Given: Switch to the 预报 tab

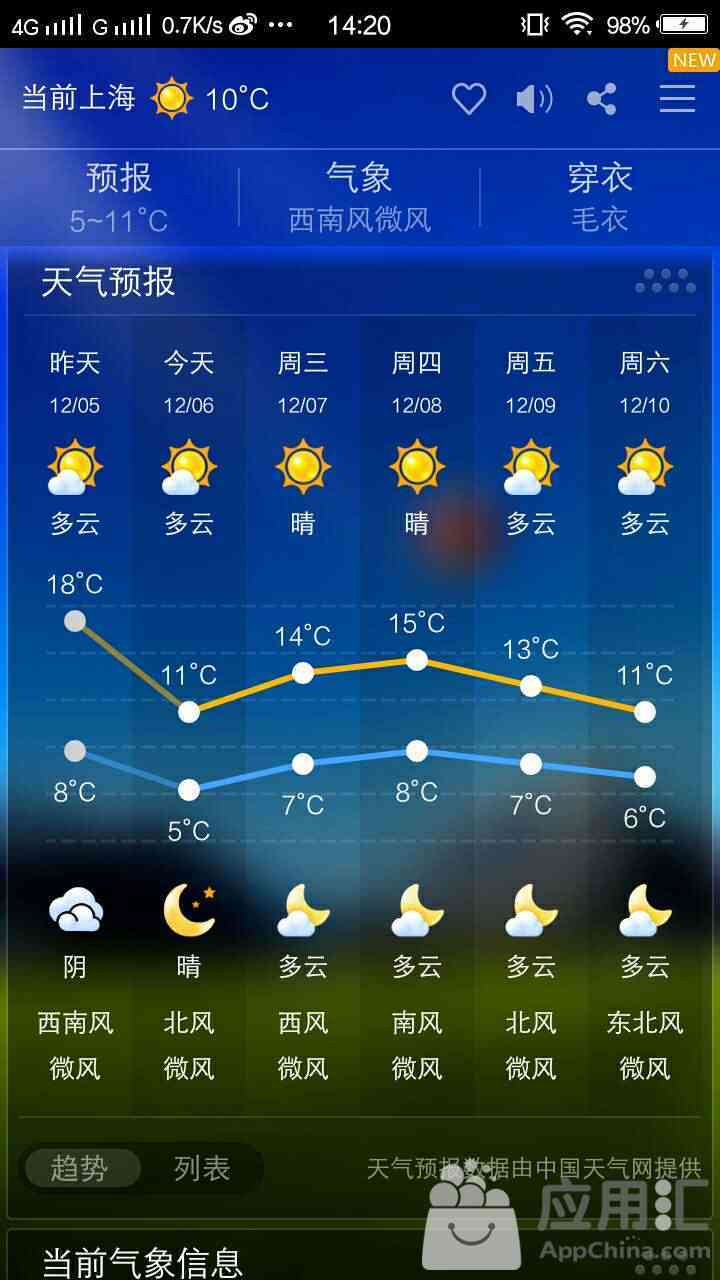Looking at the screenshot, I should [x=119, y=197].
